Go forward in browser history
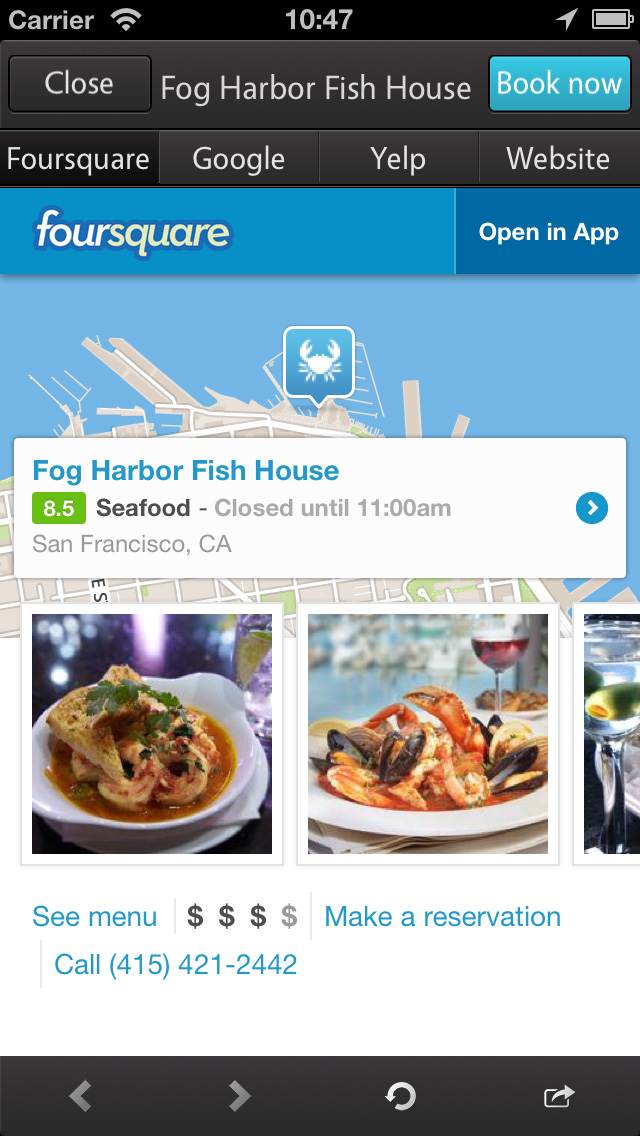Image resolution: width=640 pixels, height=1136 pixels. tap(239, 1097)
